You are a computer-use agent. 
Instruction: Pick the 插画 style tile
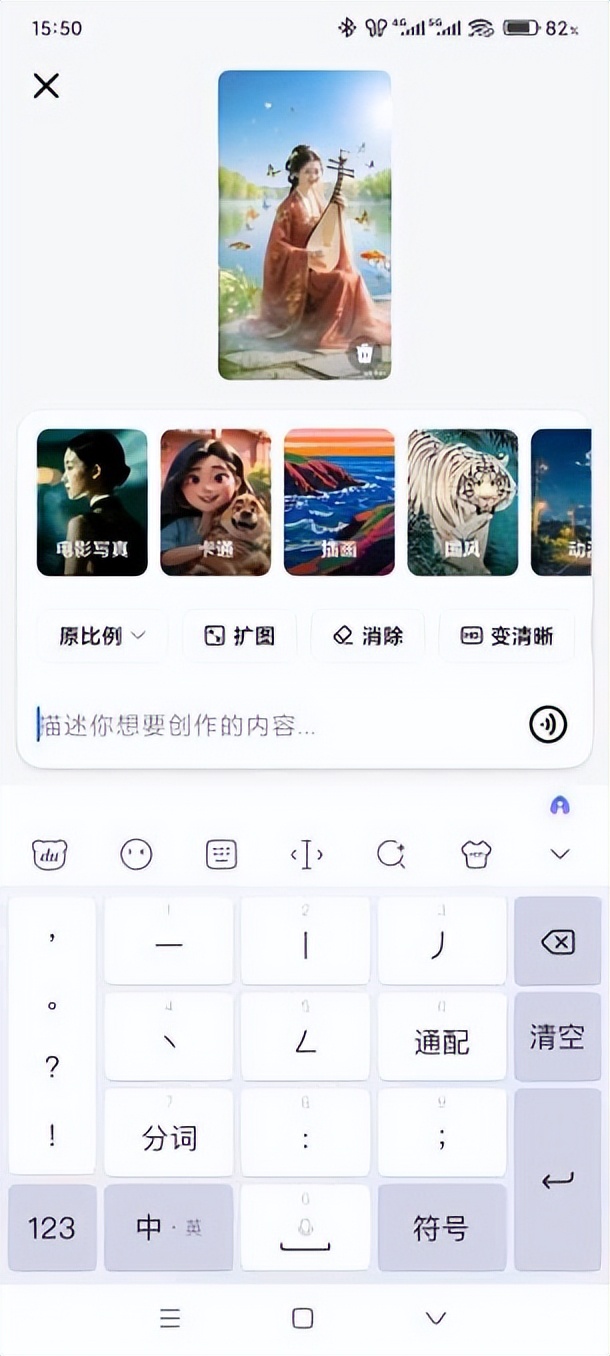pyautogui.click(x=339, y=502)
